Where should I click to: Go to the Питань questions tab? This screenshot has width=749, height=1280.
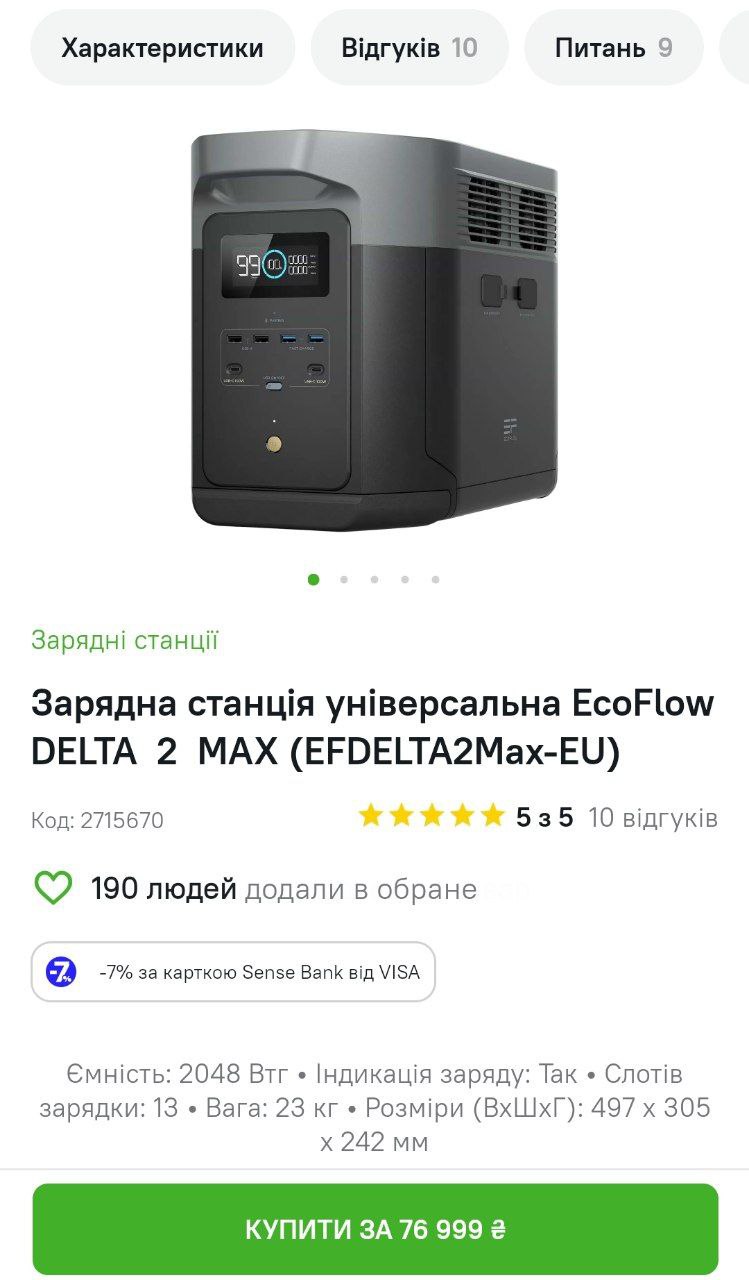coord(613,48)
